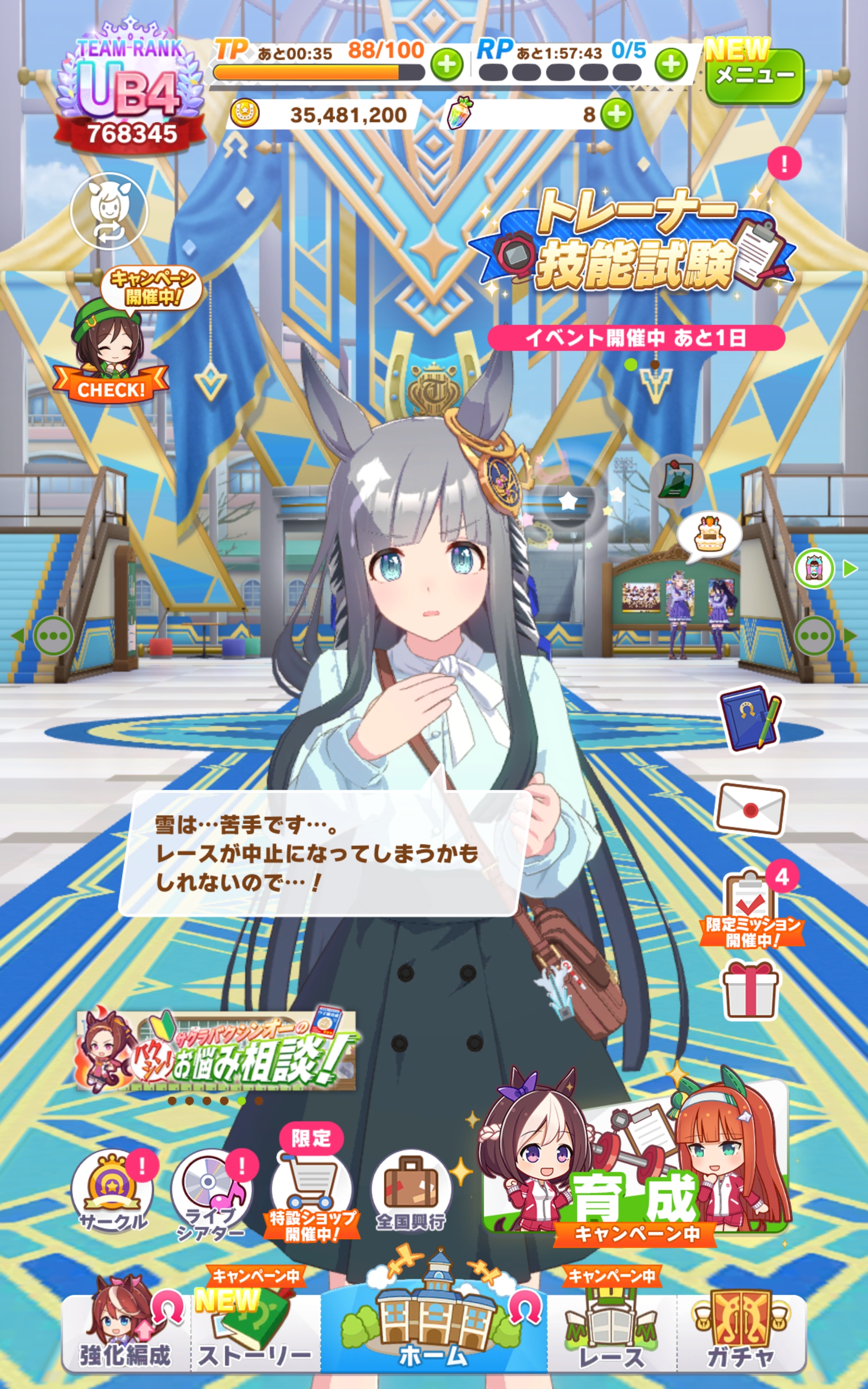
Task: Open サクラバクシンオー お悩み相談 banner
Action: pyautogui.click(x=217, y=1051)
